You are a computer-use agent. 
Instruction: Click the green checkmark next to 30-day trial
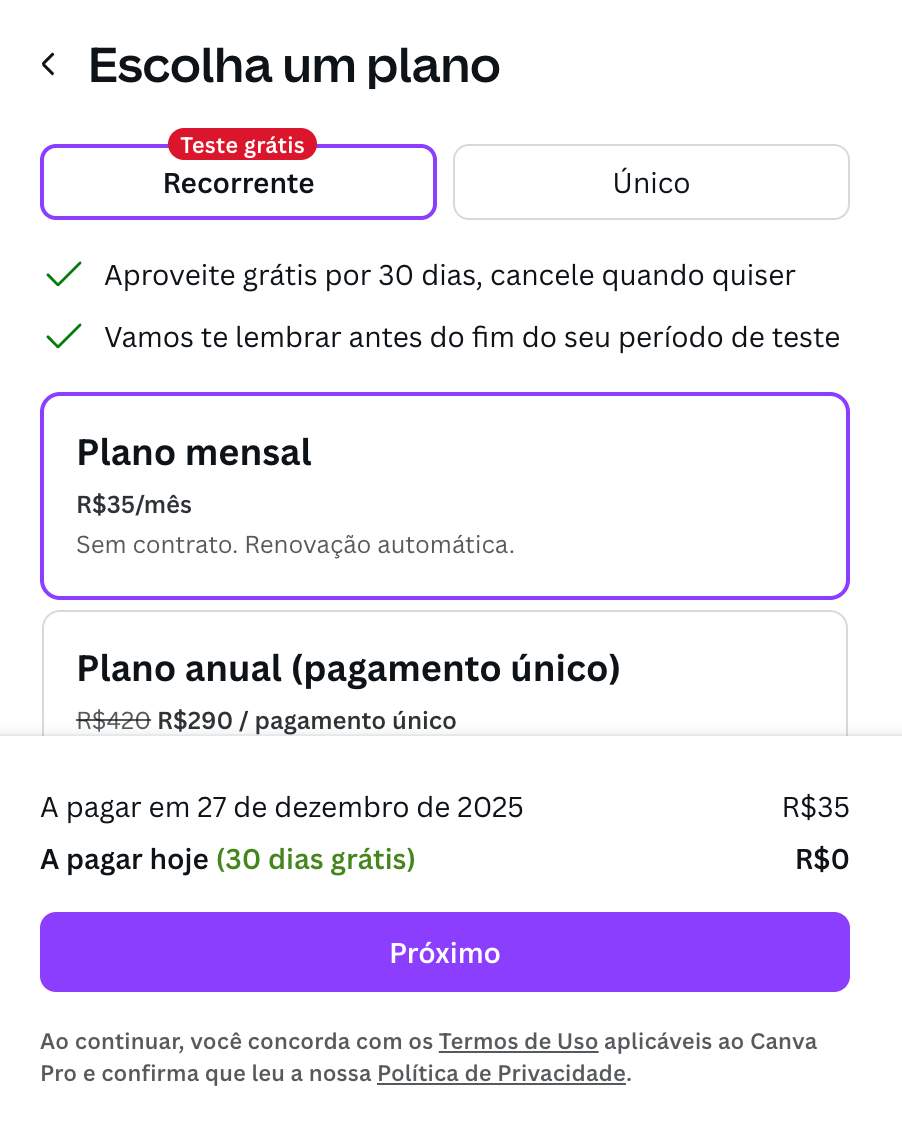click(x=63, y=273)
